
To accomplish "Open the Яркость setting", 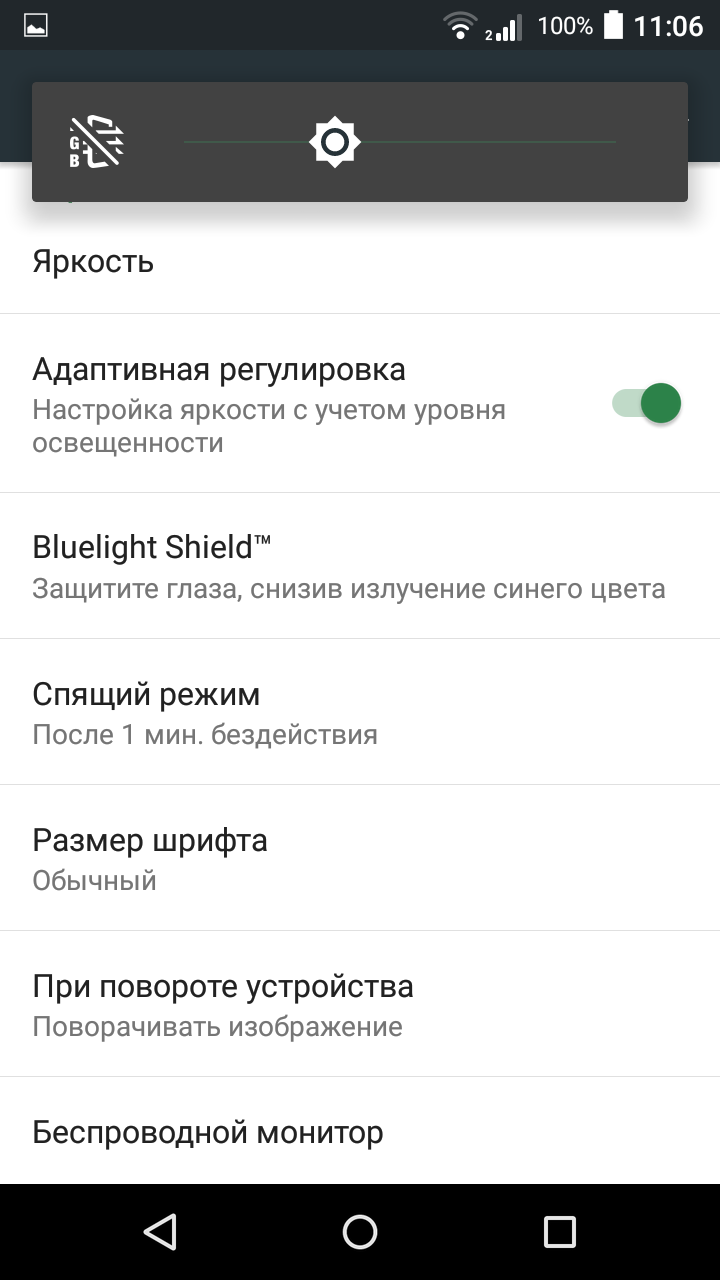I will (360, 262).
